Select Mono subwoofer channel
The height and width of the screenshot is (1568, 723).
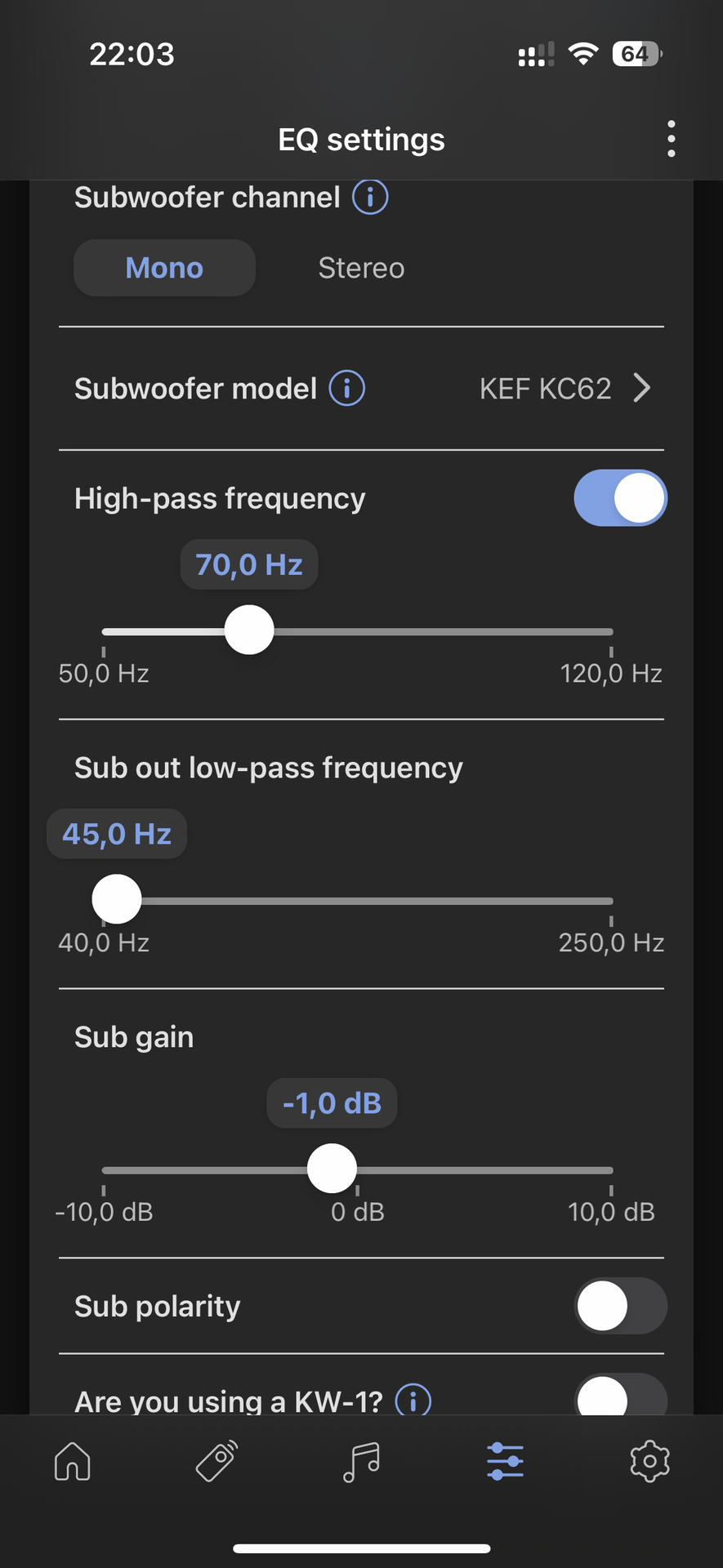pyautogui.click(x=164, y=268)
